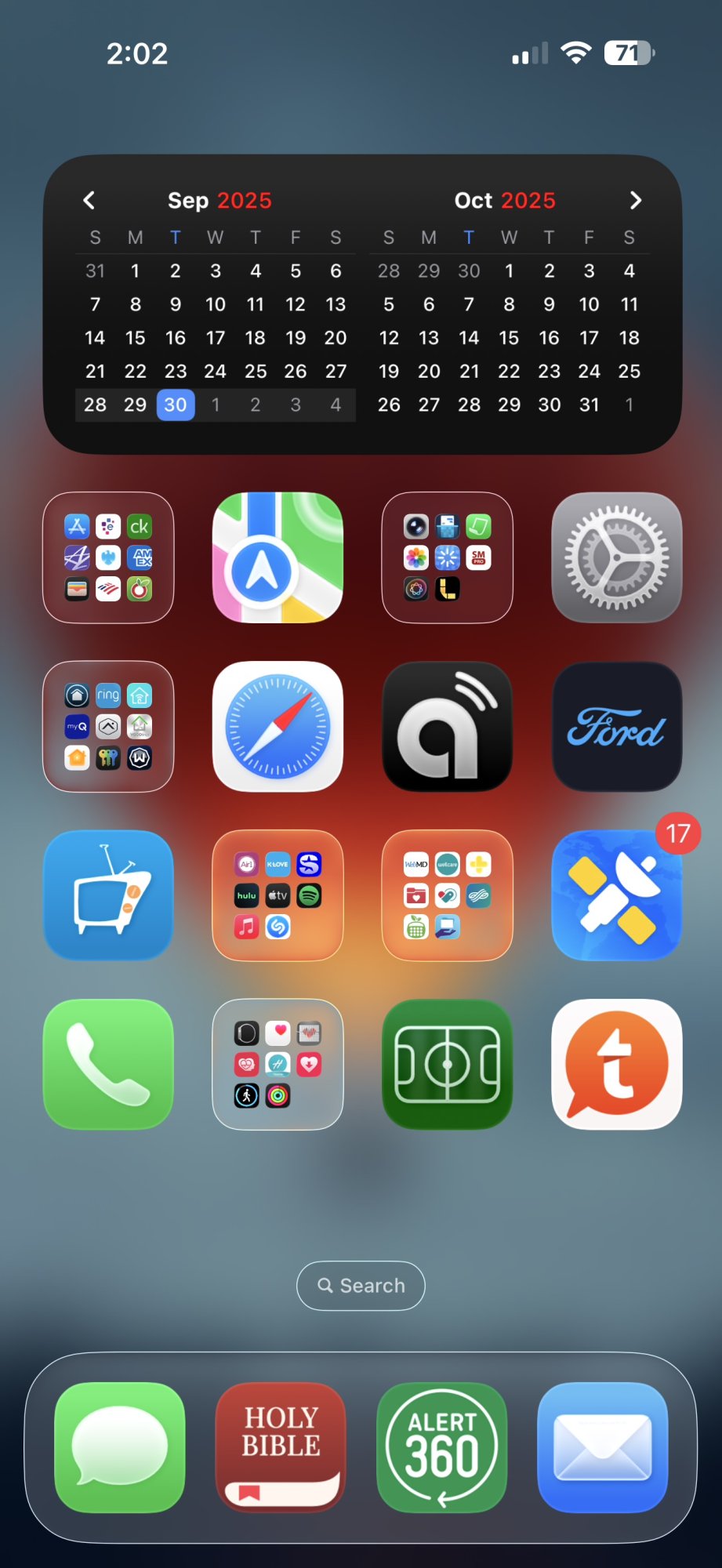Screen dimensions: 722x1568
Task: Open the Ford app
Action: coord(617,727)
